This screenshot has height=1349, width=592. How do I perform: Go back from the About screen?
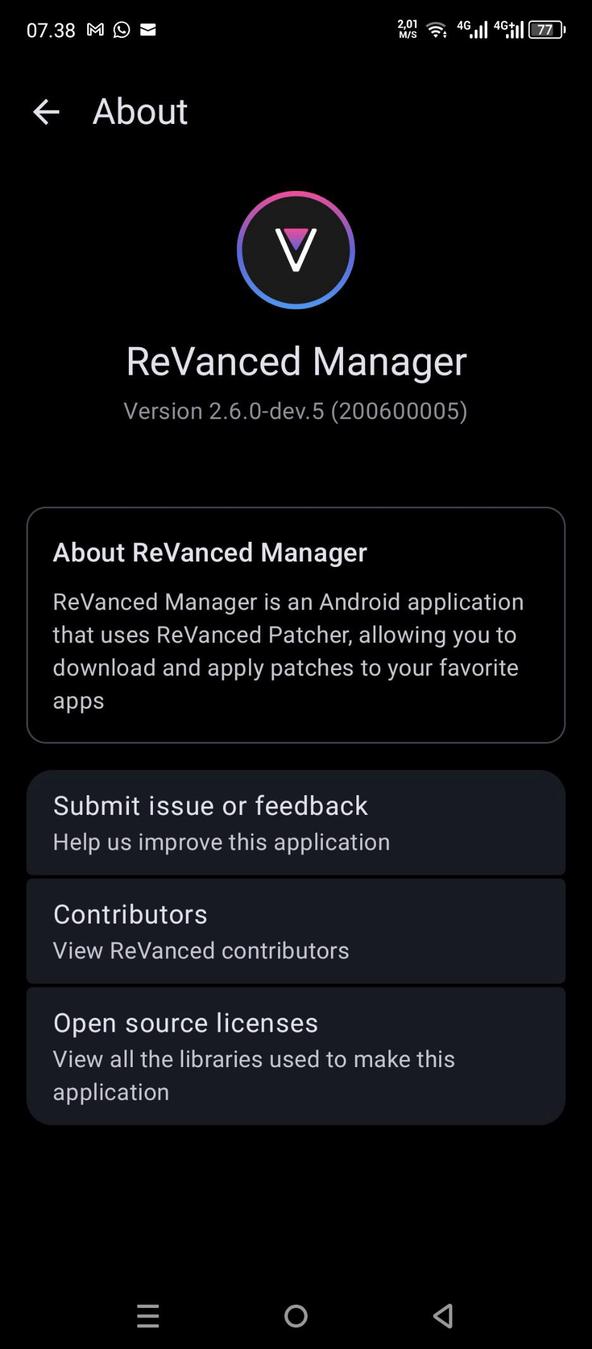(46, 112)
